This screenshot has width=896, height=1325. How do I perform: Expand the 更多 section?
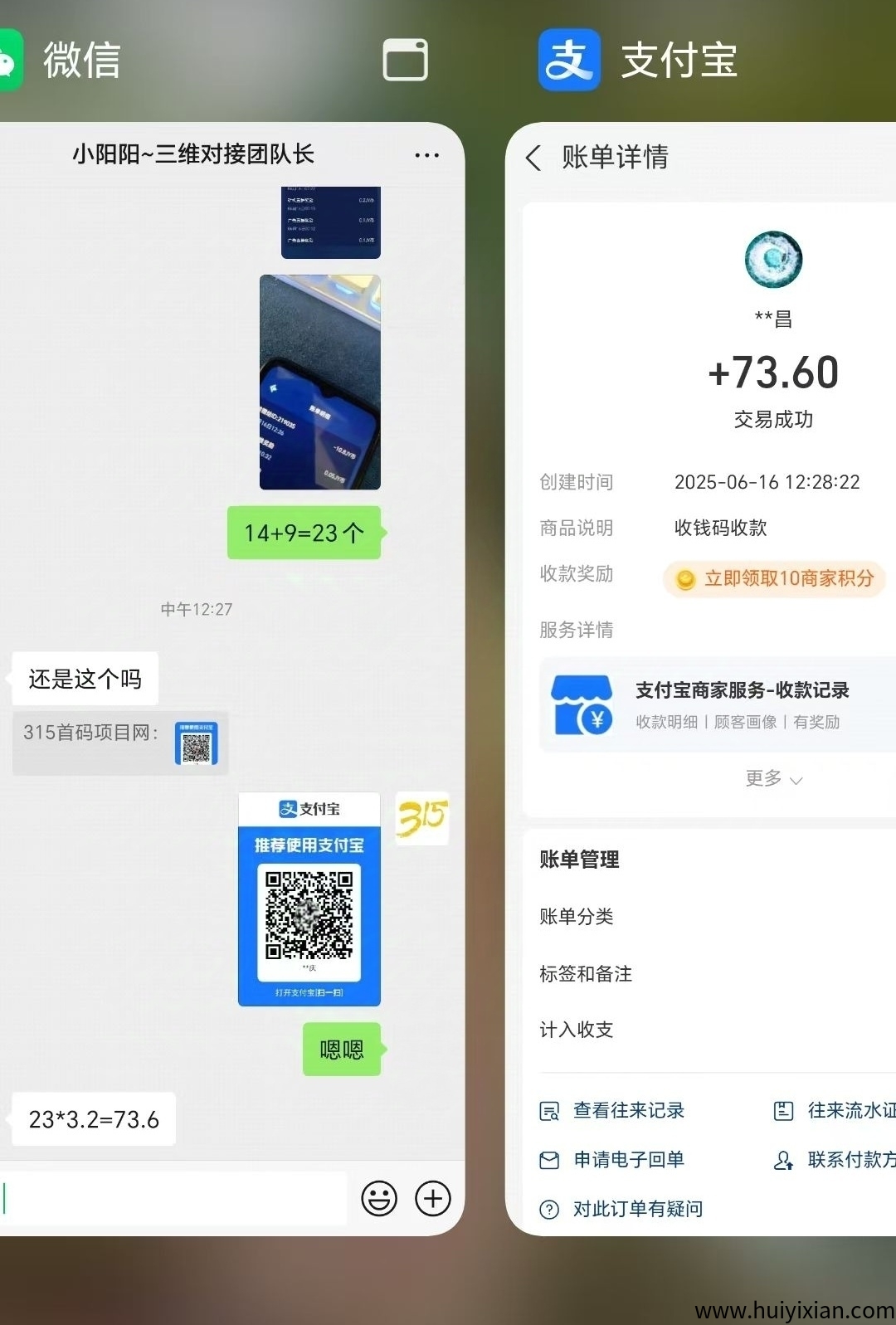773,778
